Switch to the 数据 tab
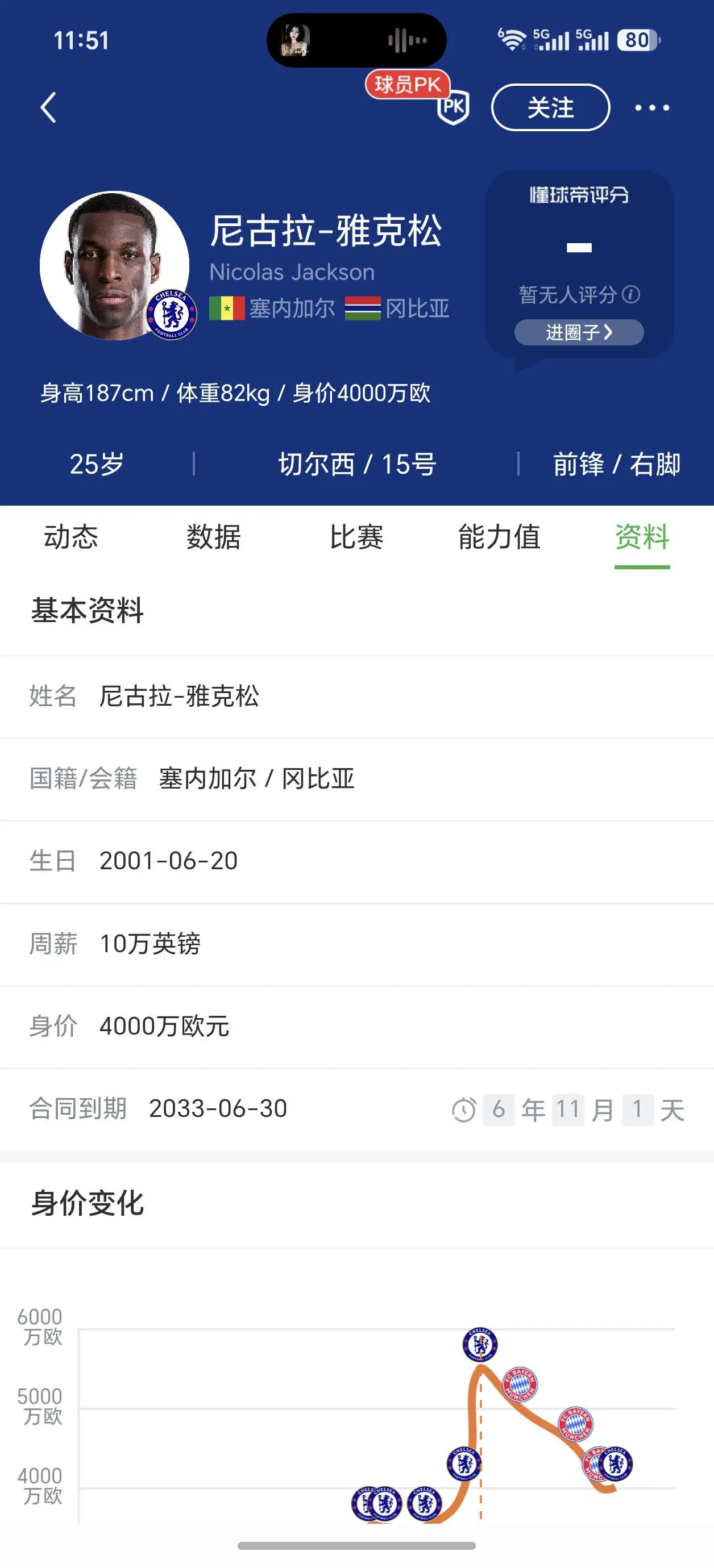This screenshot has width=714, height=1568. 213,537
